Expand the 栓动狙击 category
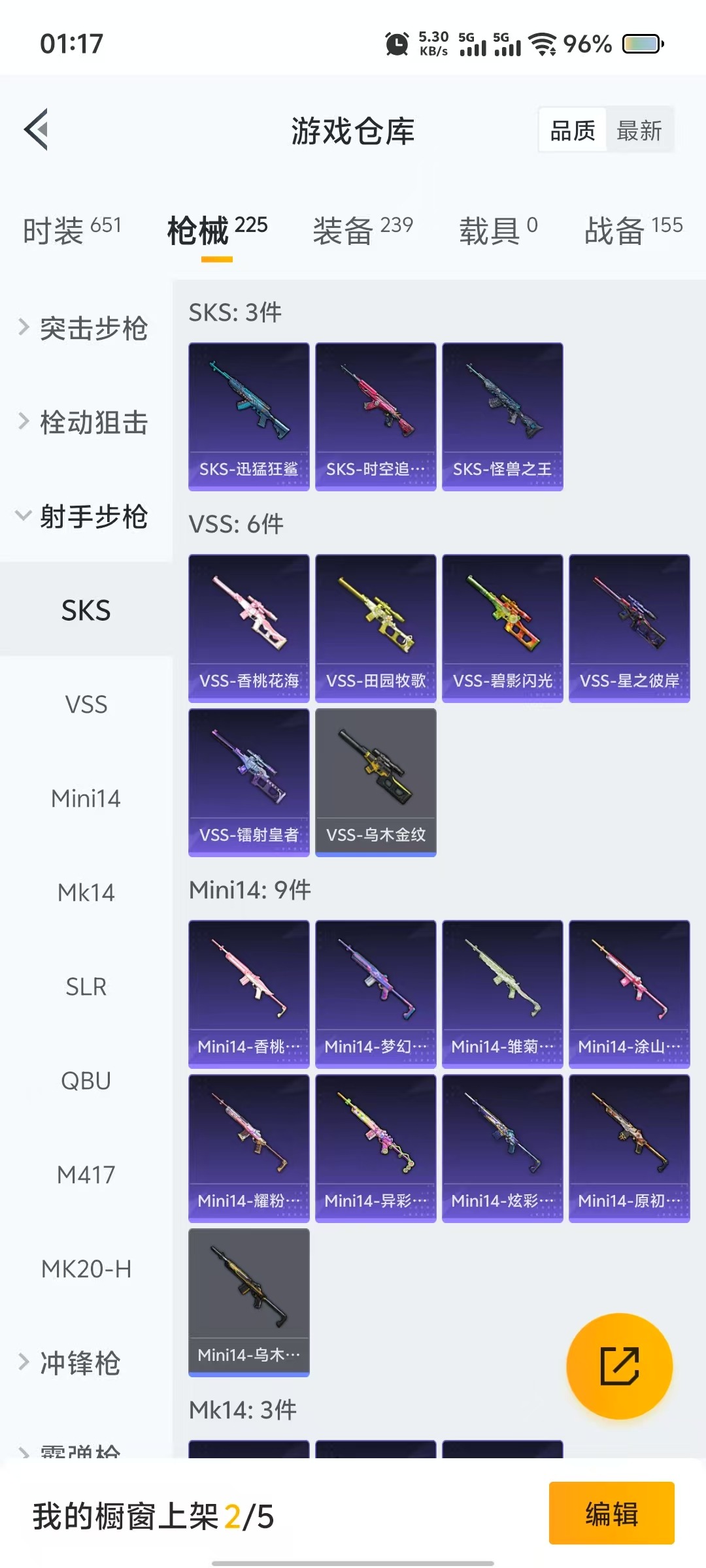The height and width of the screenshot is (1568, 706). pos(85,422)
